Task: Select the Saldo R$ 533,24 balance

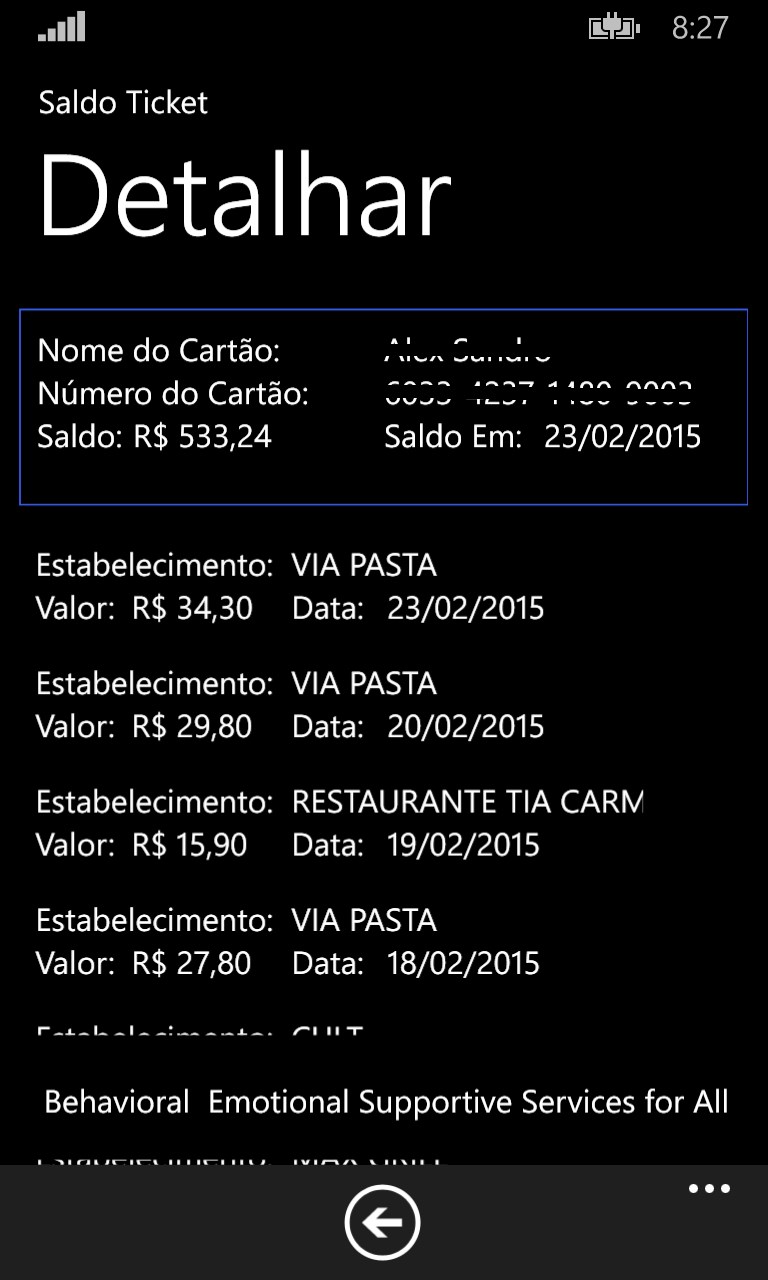Action: [x=163, y=436]
